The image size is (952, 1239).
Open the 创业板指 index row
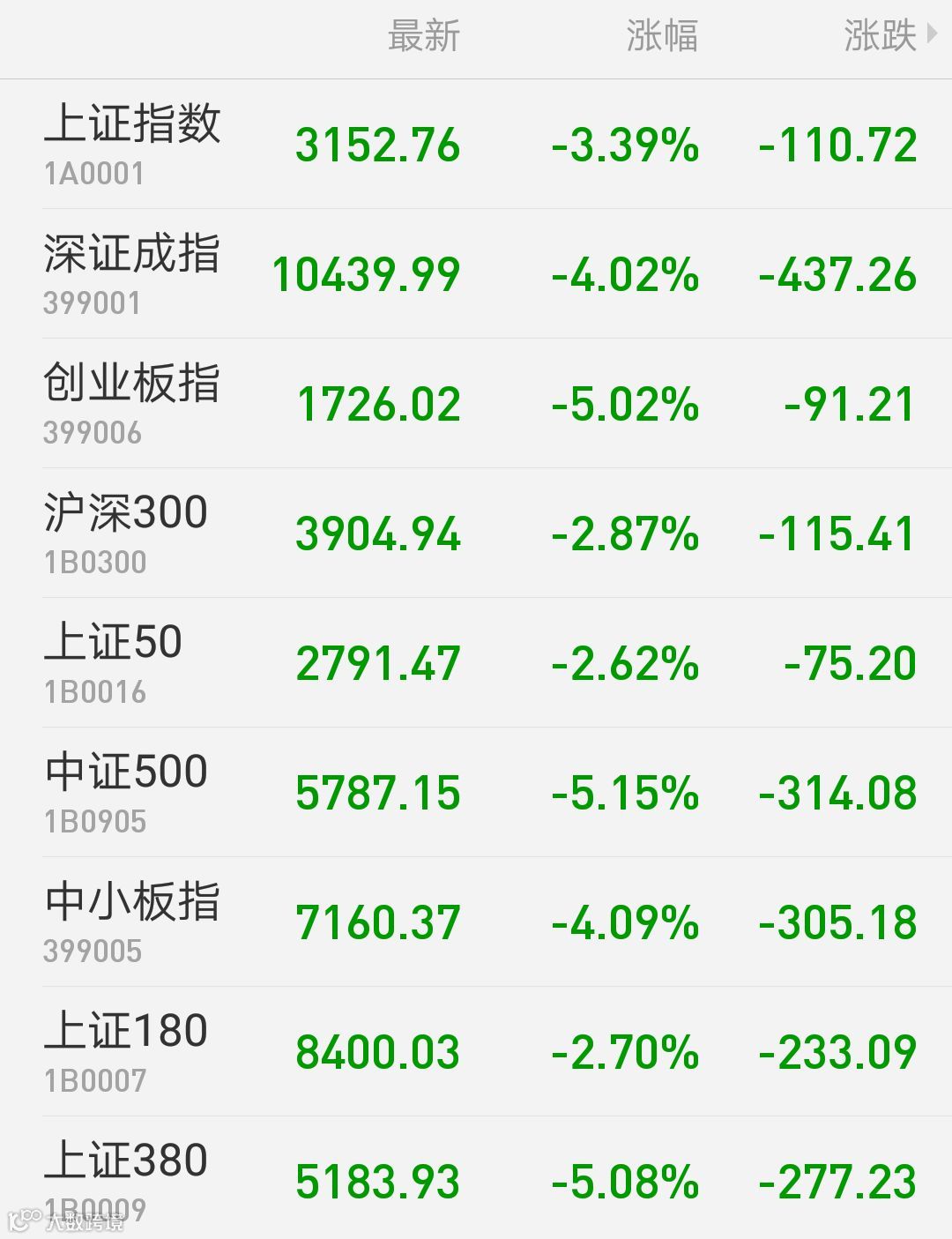coord(476,404)
